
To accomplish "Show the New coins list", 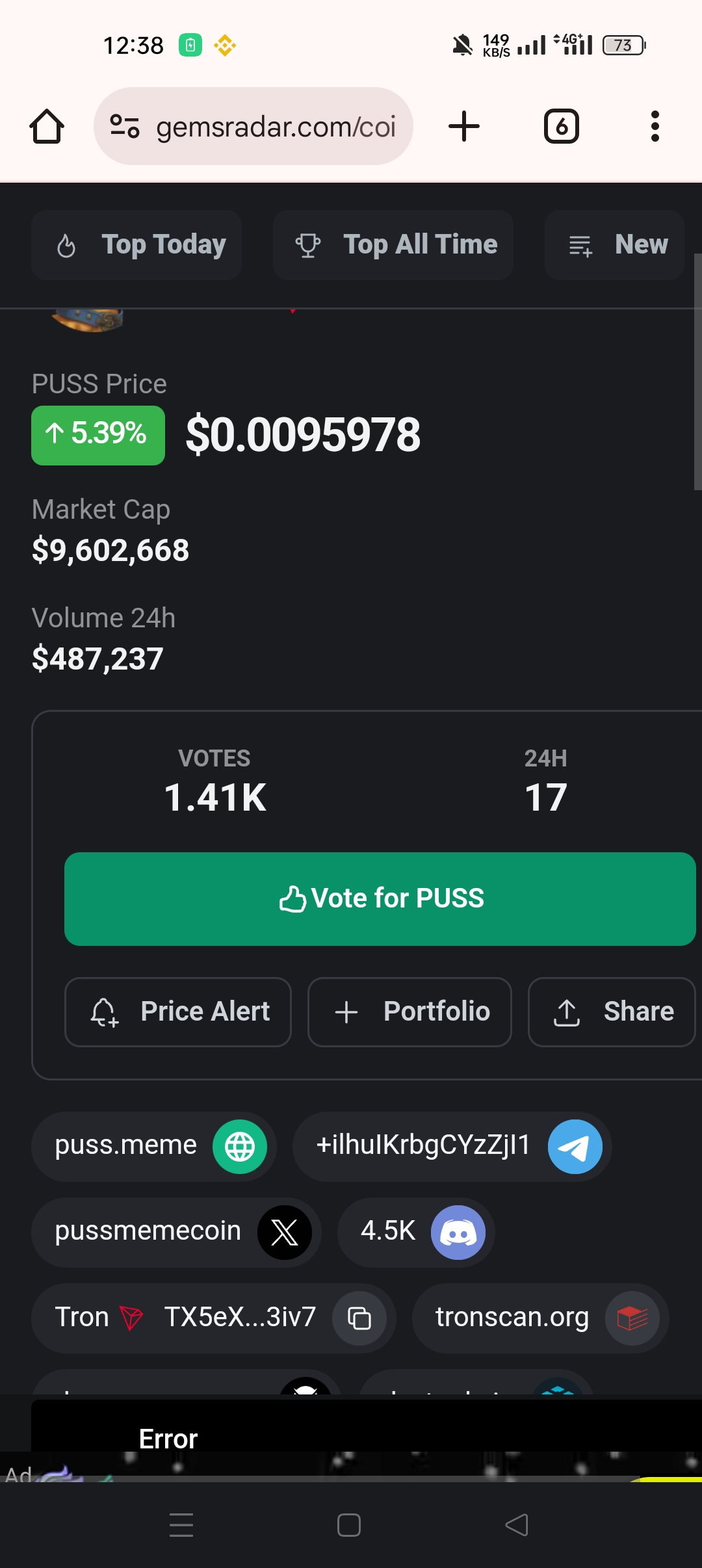I will coord(614,245).
